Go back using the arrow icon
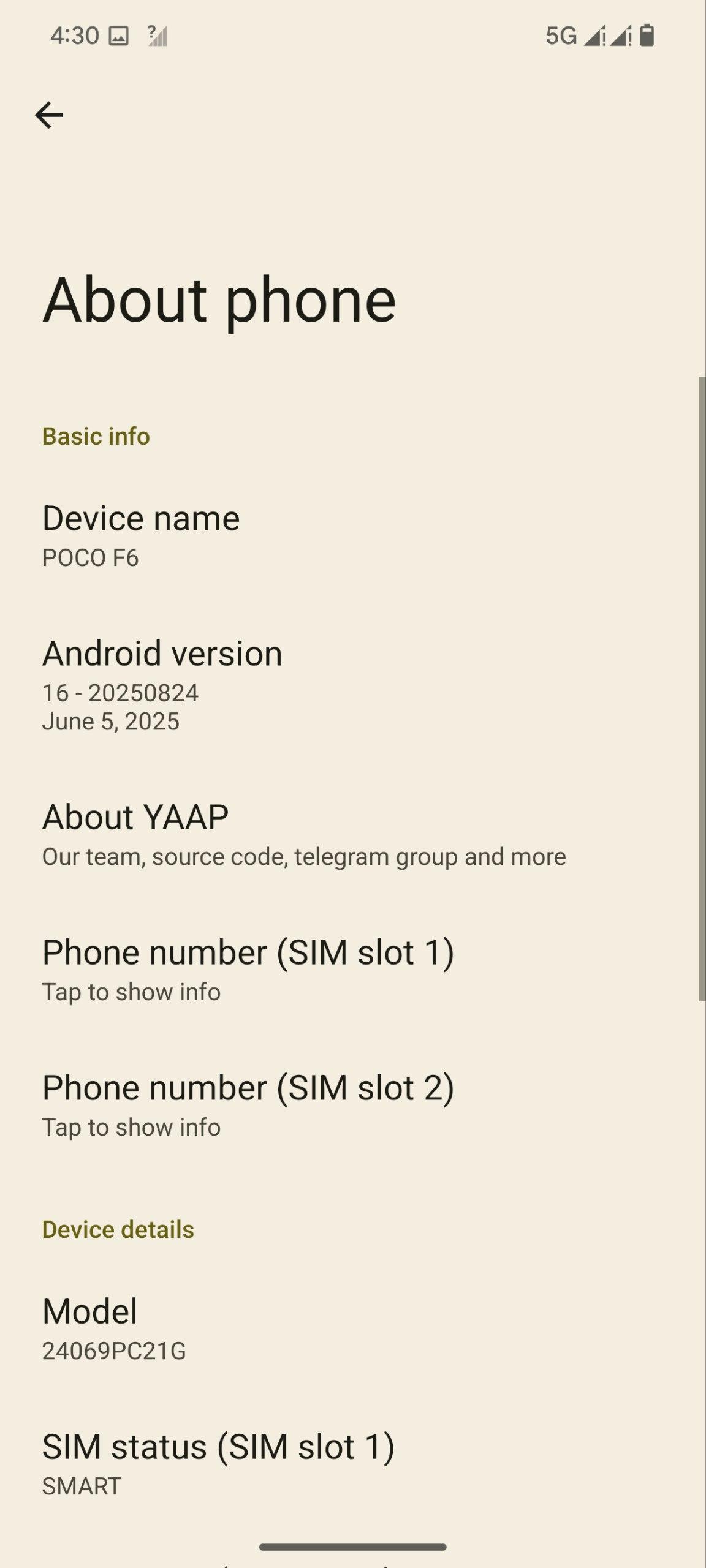Viewport: 706px width, 1568px height. (x=48, y=115)
